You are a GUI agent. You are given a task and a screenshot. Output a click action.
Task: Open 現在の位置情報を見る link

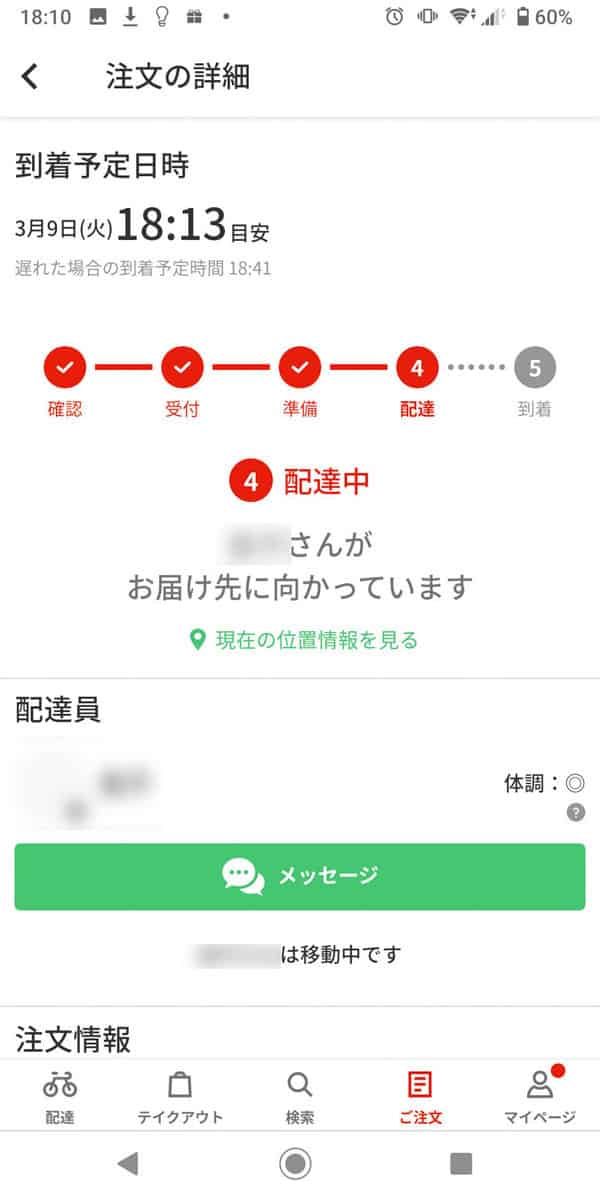click(304, 640)
